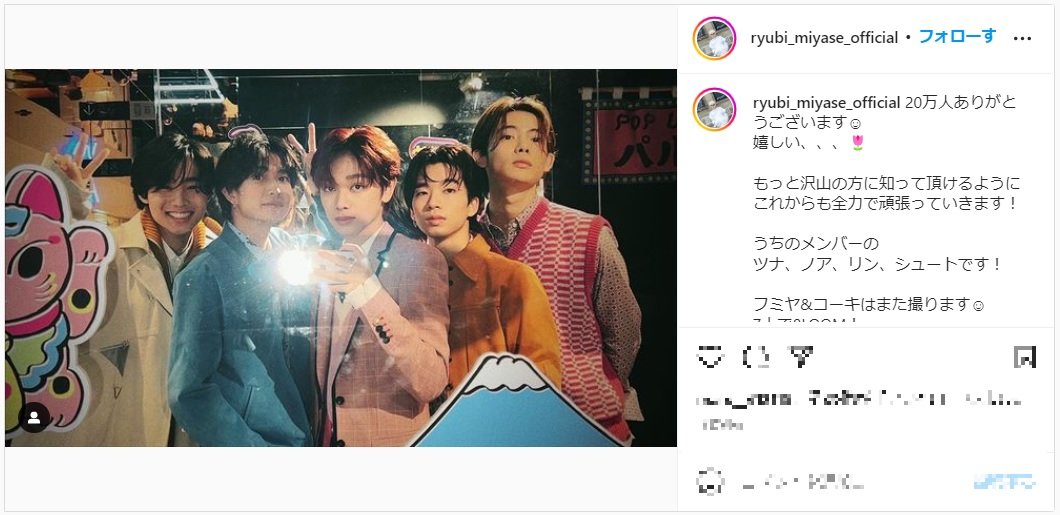The width and height of the screenshot is (1060, 515).
Task: Open the emoji picker in comment field
Action: [710, 482]
